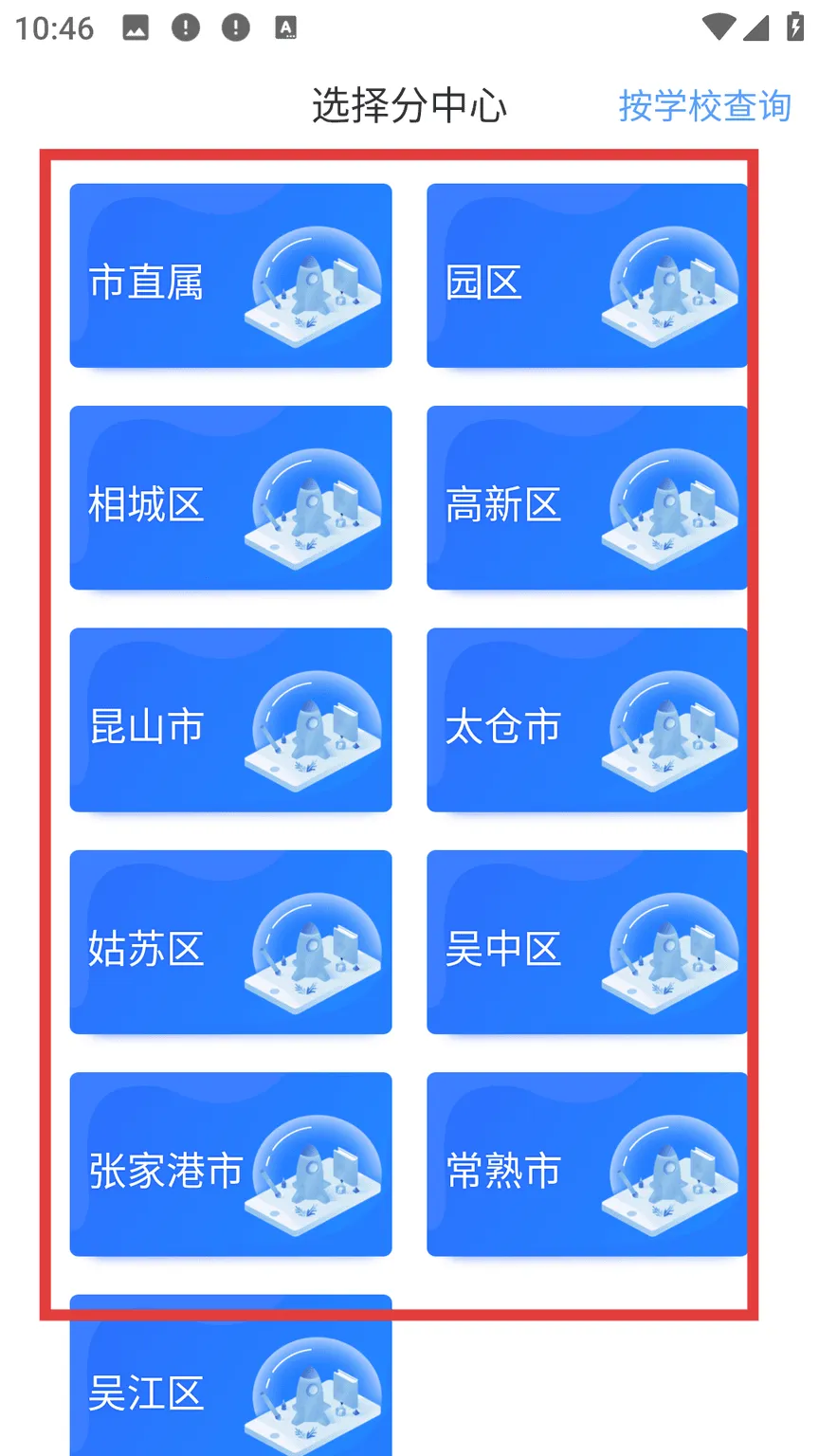This screenshot has height=1456, width=819.
Task: Open the image notification icon in status bar
Action: tap(135, 27)
